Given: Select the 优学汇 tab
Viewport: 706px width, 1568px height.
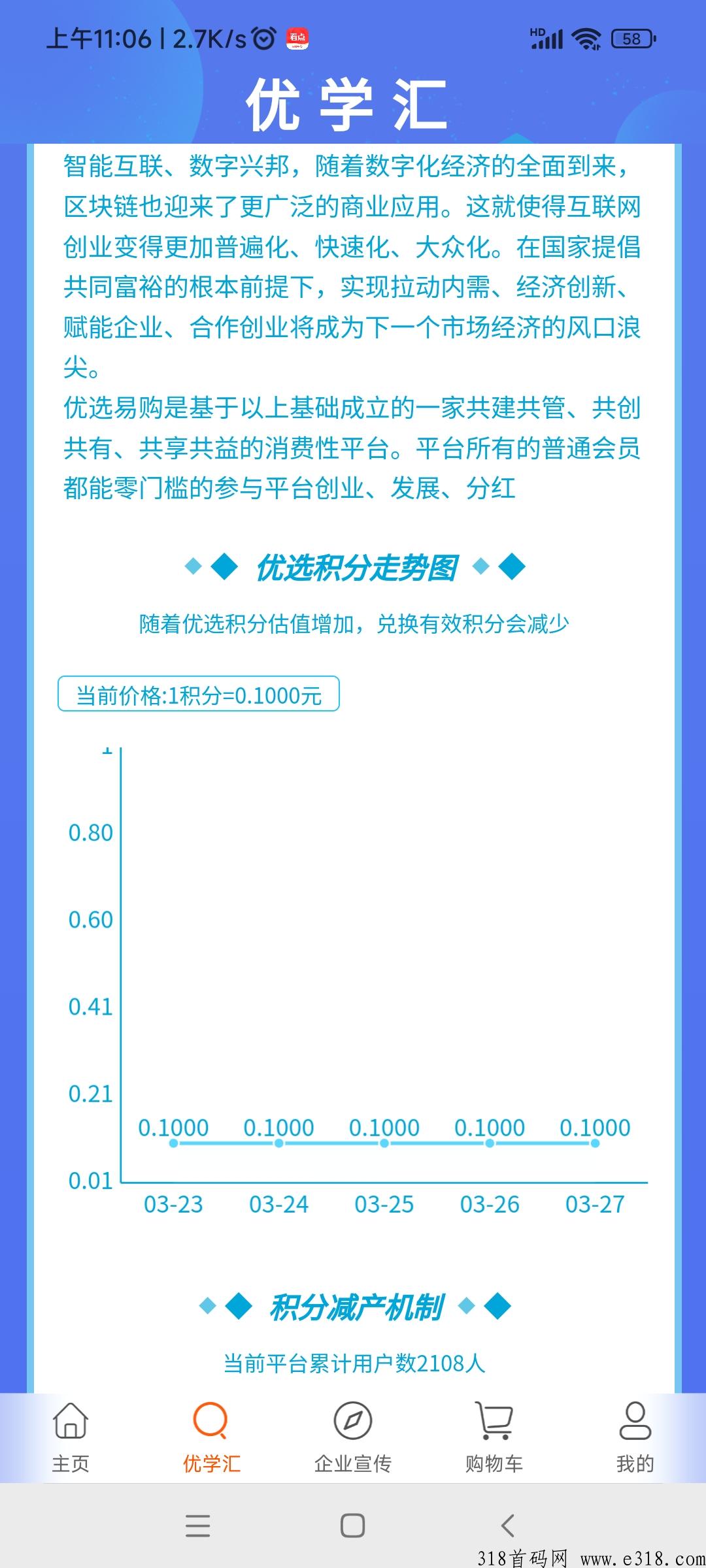Looking at the screenshot, I should click(x=211, y=1436).
